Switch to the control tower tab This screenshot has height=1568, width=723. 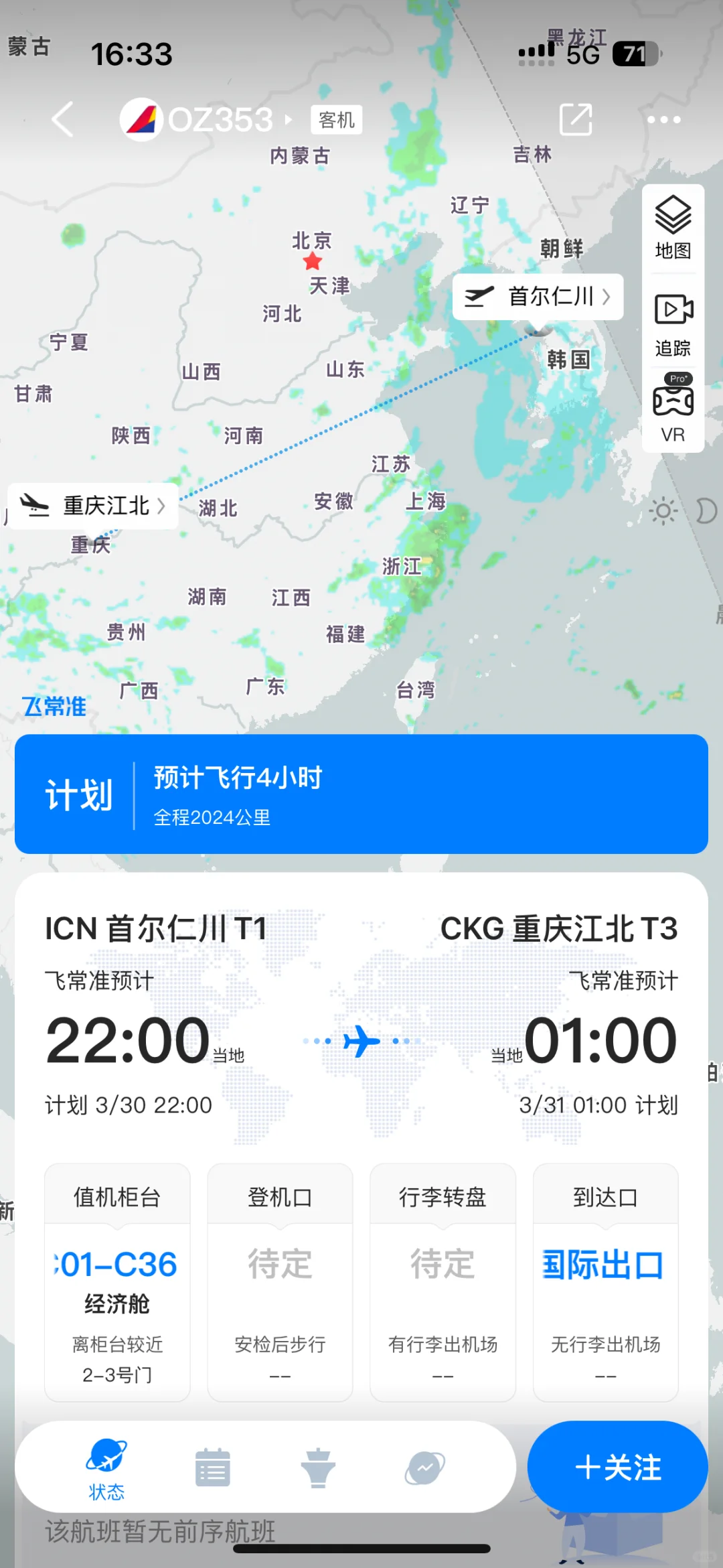click(318, 1467)
